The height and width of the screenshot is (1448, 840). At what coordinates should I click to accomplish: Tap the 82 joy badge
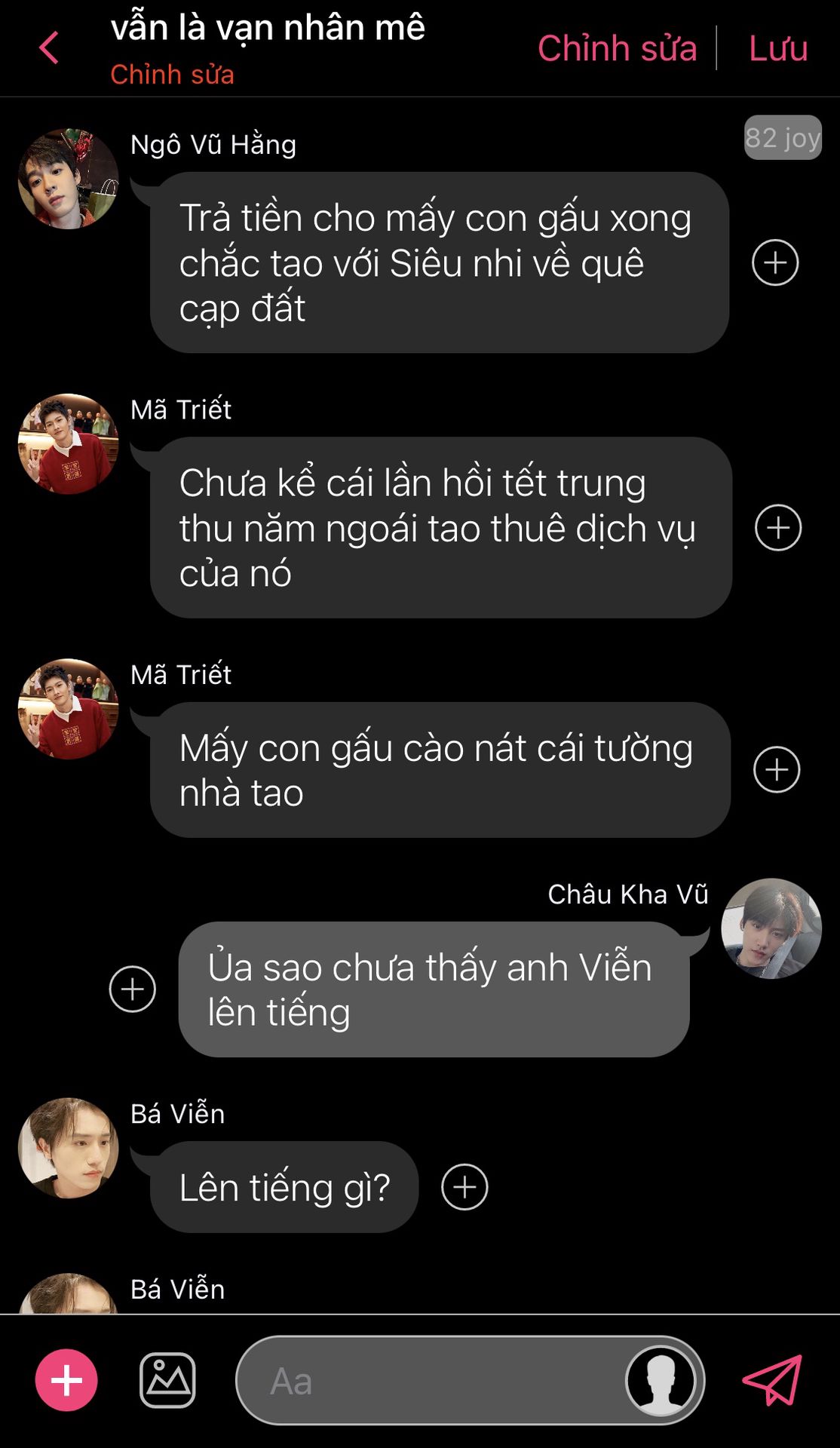(783, 137)
